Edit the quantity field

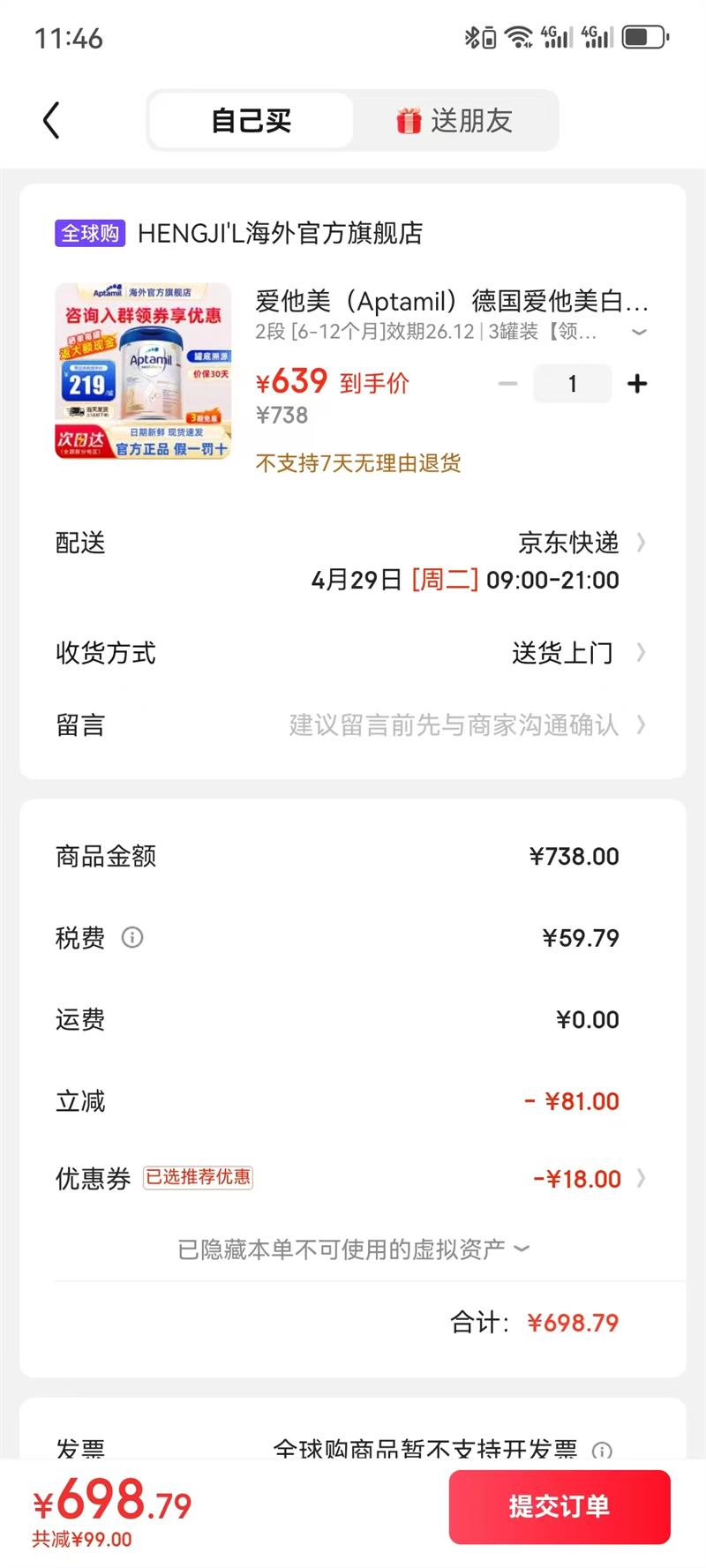(x=572, y=384)
